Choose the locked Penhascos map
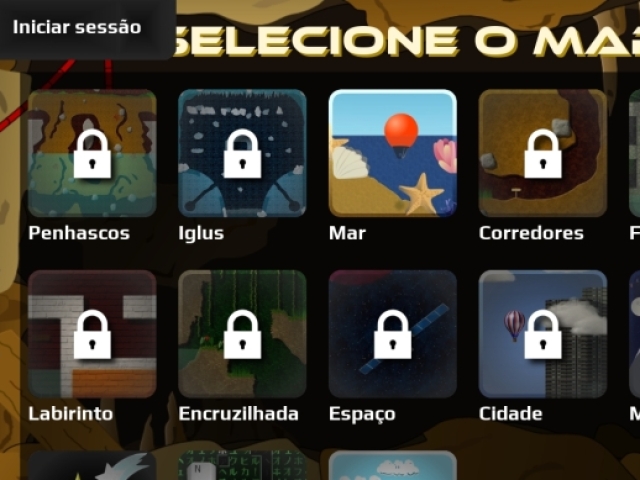This screenshot has height=480, width=640. pos(92,153)
